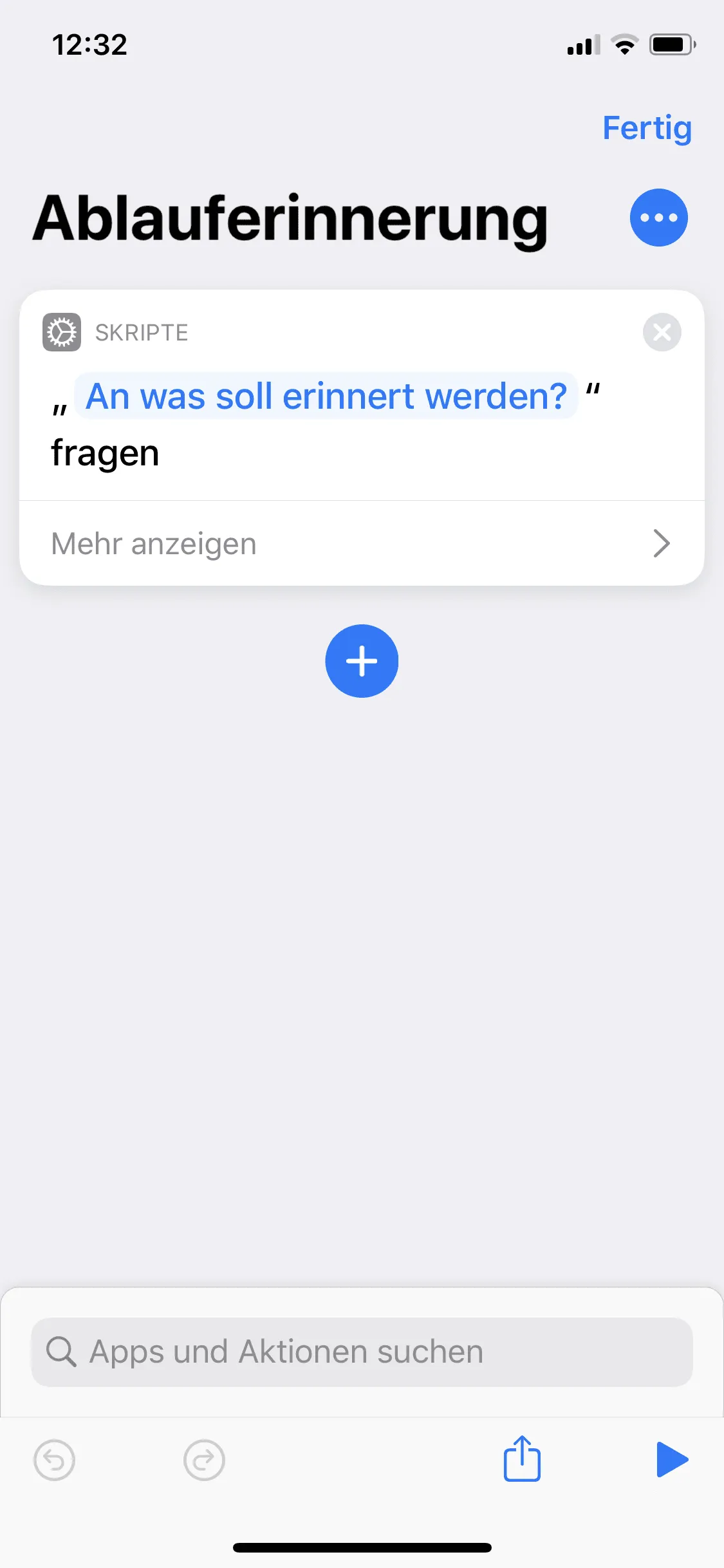724x1568 pixels.
Task: Remove the Skripte action with X
Action: click(x=662, y=332)
